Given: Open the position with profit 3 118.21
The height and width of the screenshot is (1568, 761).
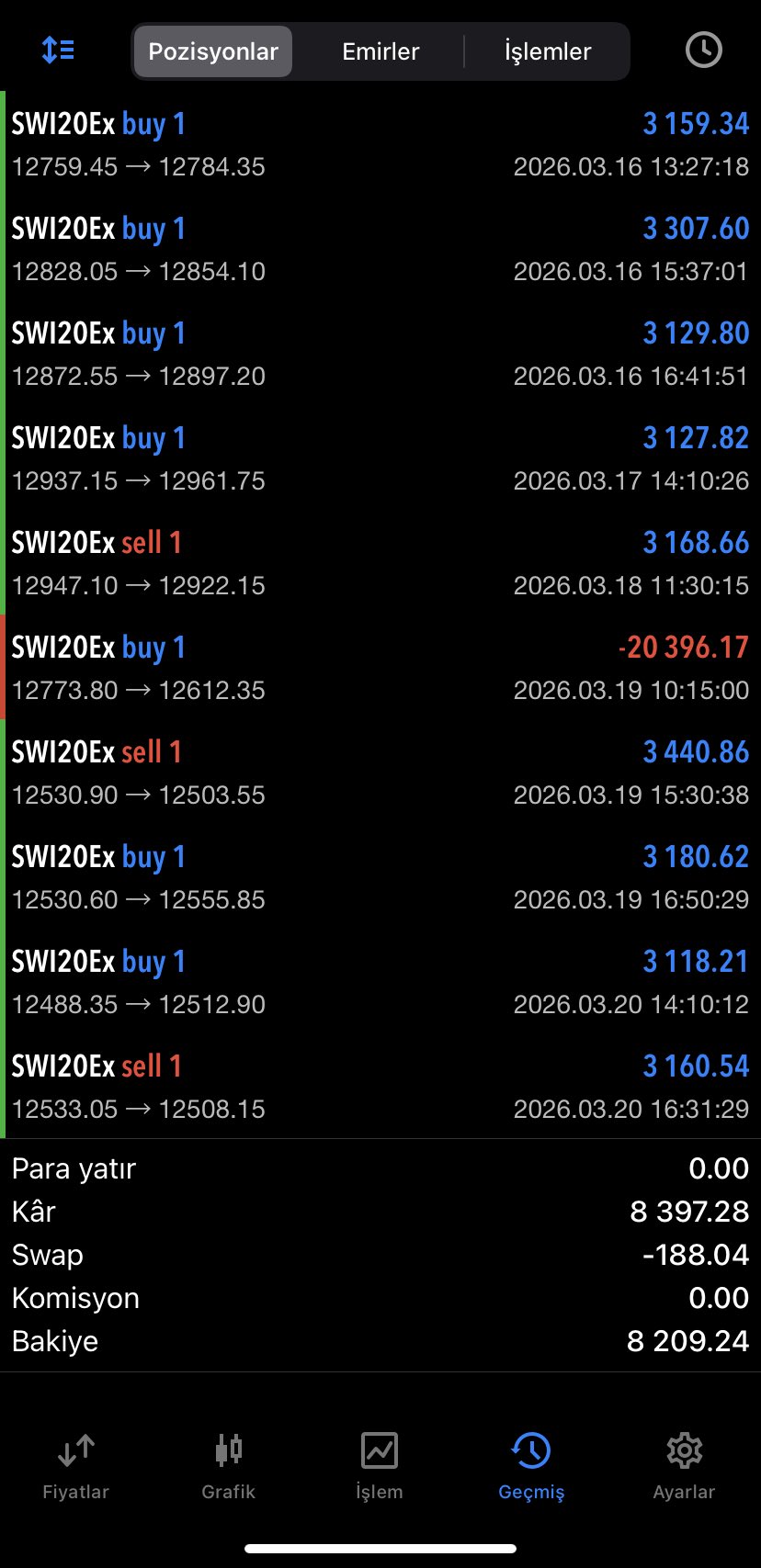Looking at the screenshot, I should (x=380, y=982).
